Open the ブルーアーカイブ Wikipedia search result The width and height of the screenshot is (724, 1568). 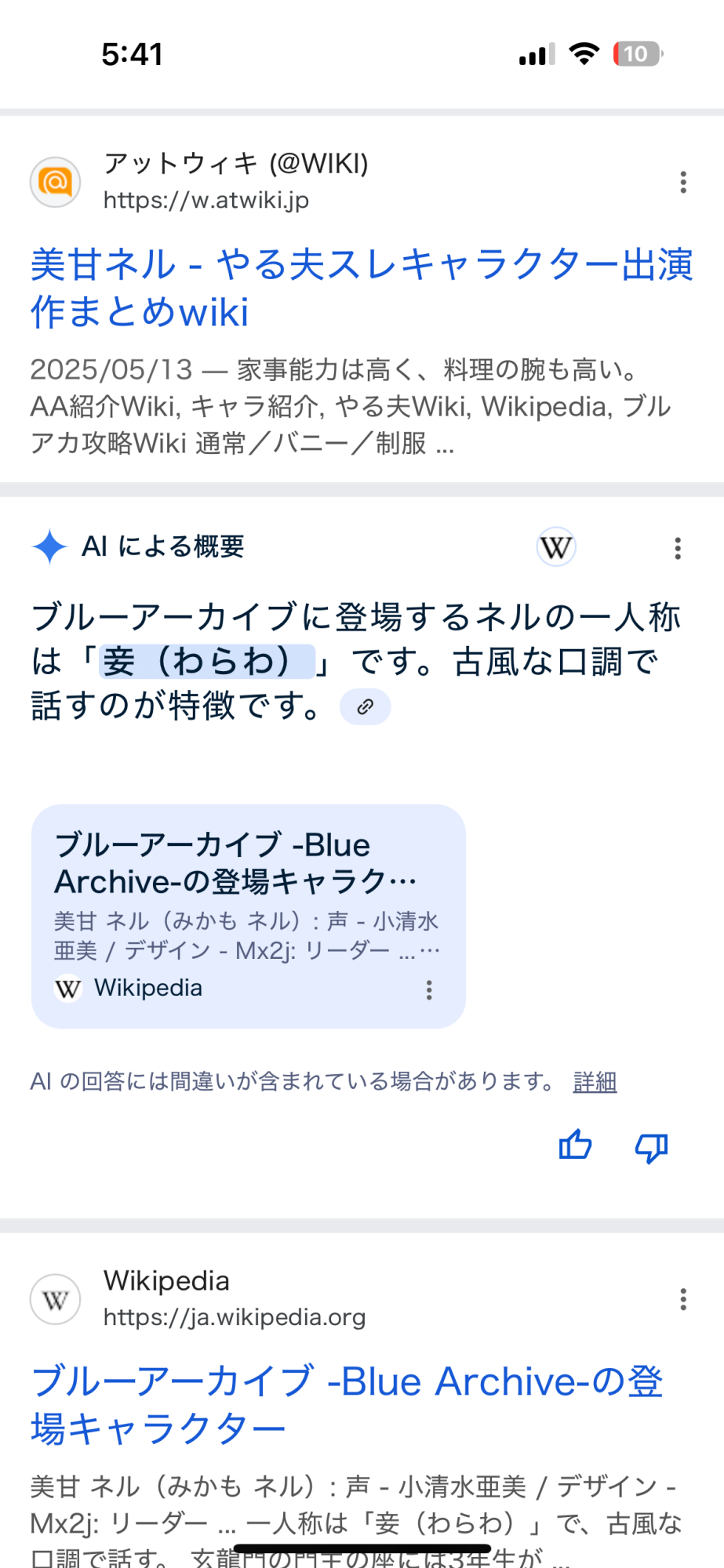(x=347, y=1404)
